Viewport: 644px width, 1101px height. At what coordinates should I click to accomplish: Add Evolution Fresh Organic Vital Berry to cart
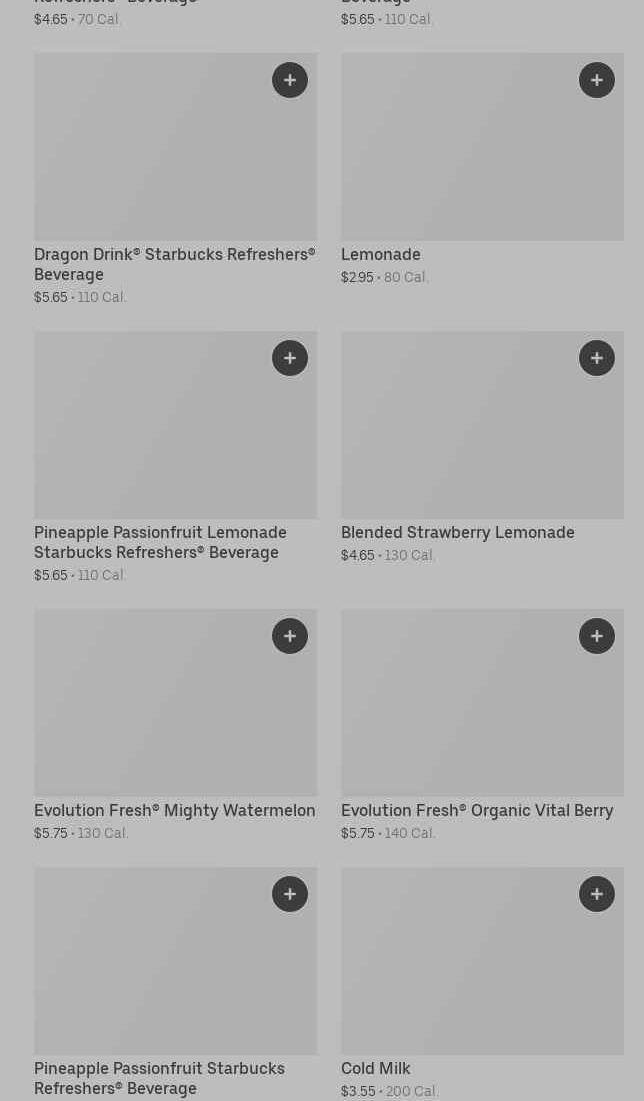(597, 636)
